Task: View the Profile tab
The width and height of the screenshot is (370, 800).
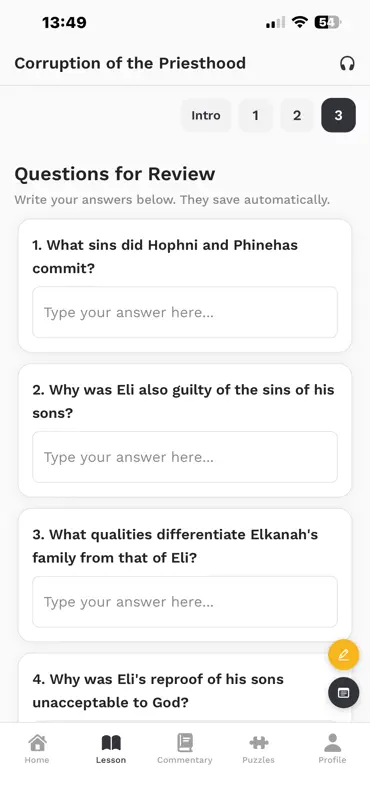Action: tap(332, 748)
